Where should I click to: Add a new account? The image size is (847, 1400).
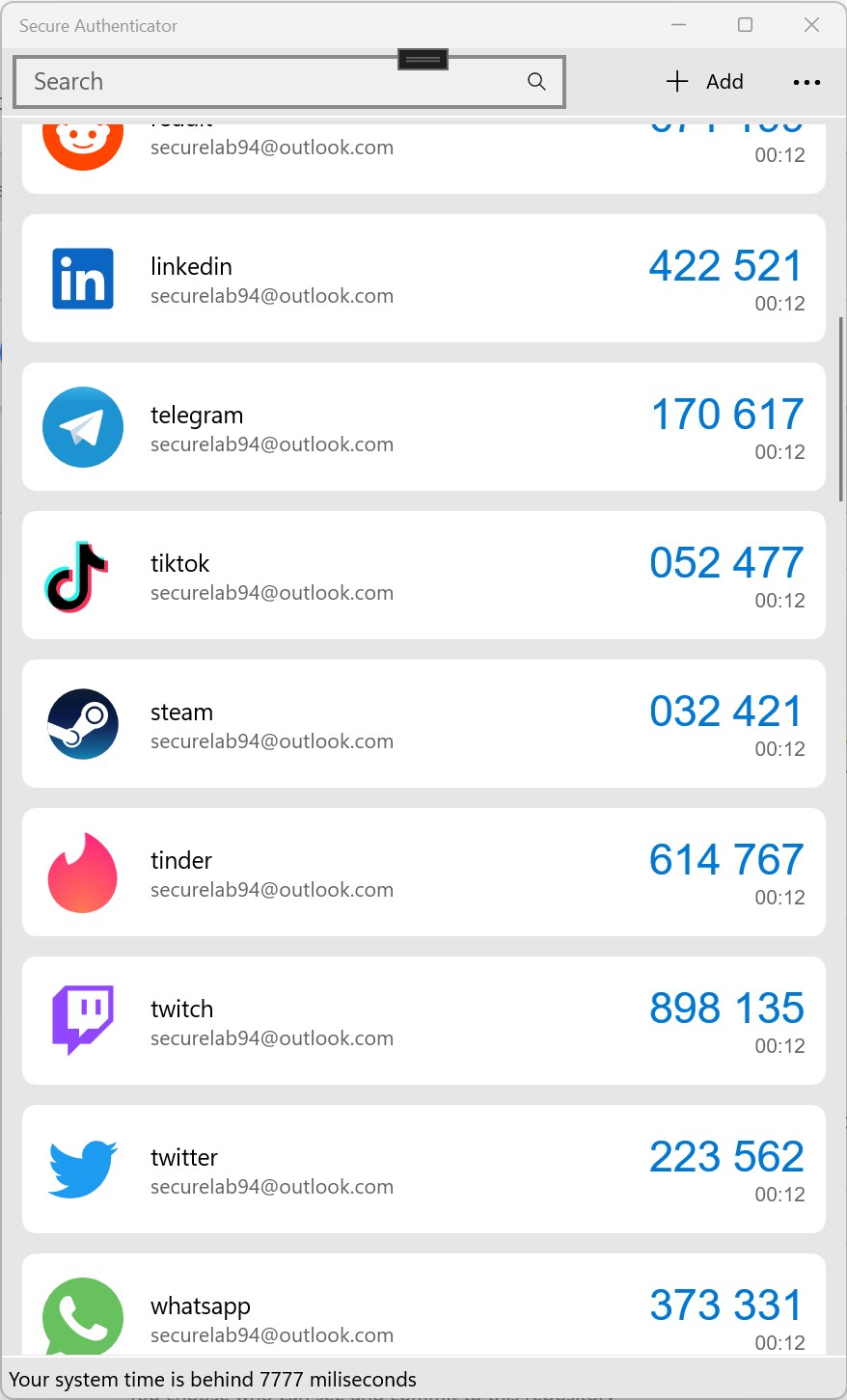click(705, 82)
